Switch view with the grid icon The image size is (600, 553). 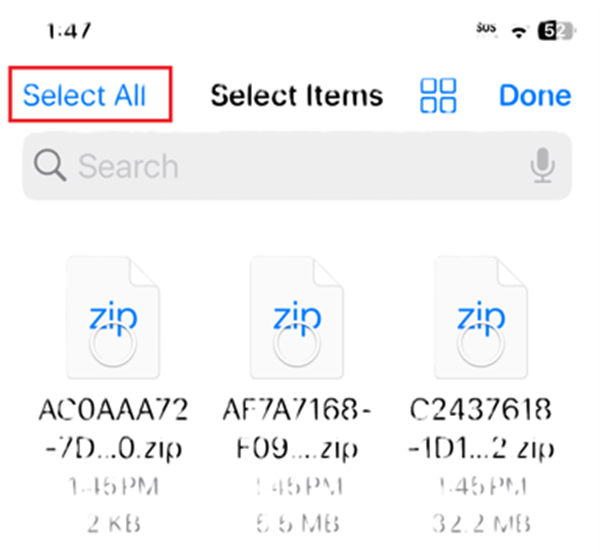click(438, 96)
